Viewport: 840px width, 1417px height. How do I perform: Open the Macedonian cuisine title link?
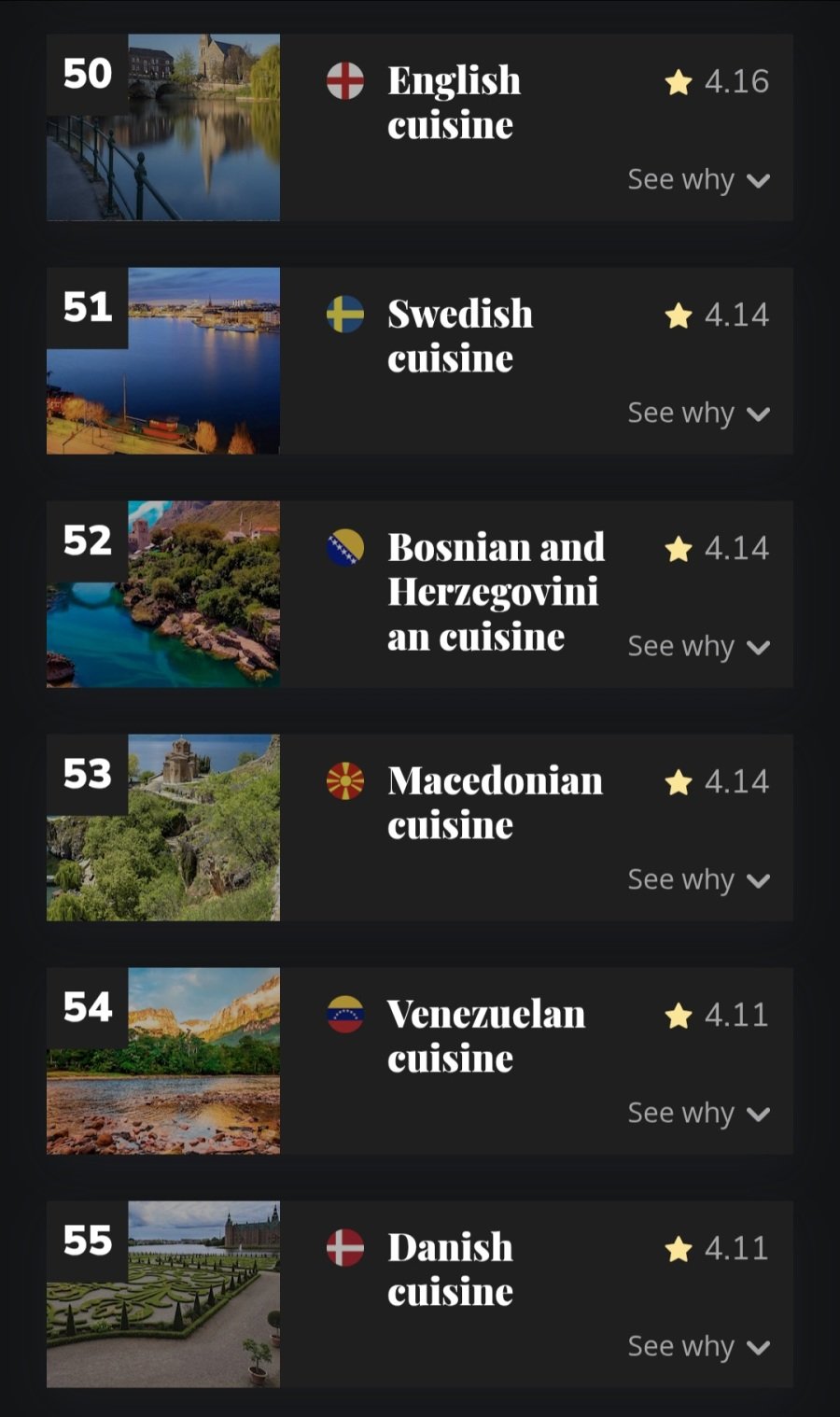(495, 803)
